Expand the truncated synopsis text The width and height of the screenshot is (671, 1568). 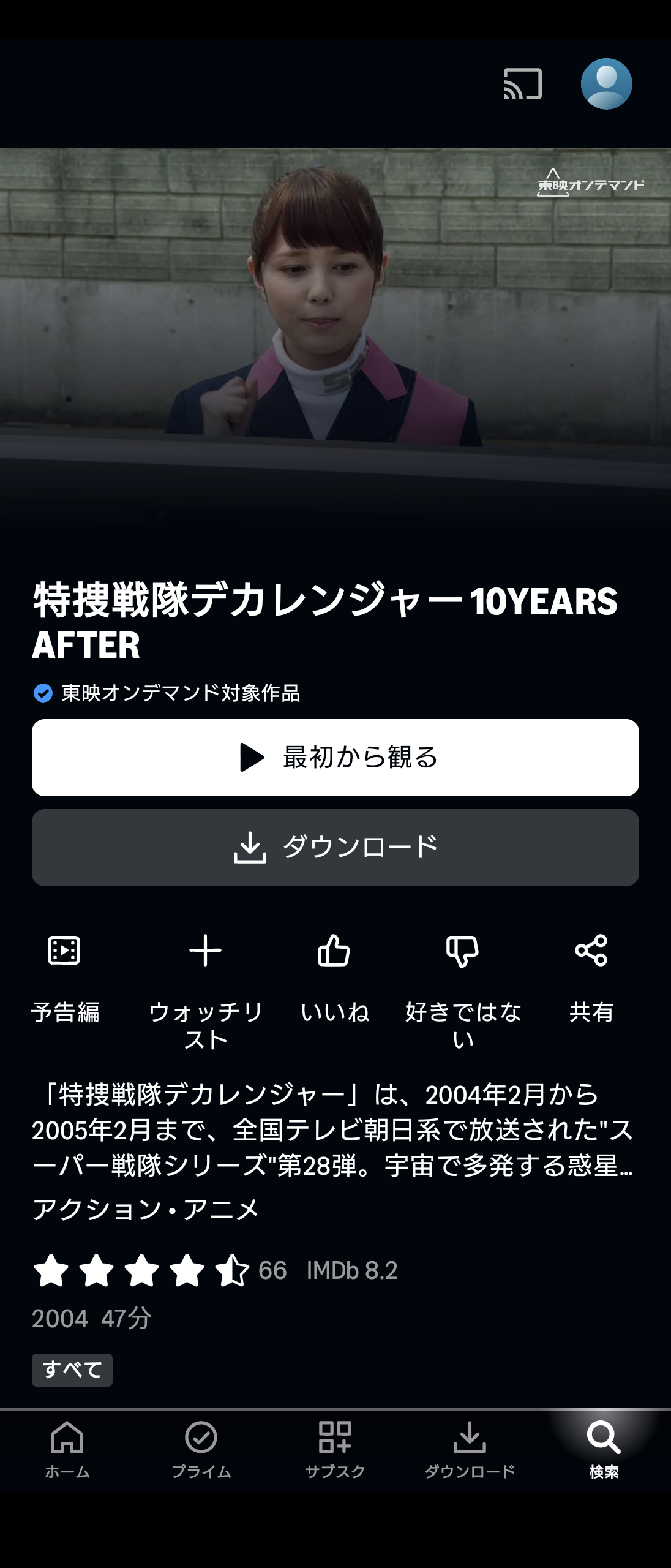(334, 1130)
